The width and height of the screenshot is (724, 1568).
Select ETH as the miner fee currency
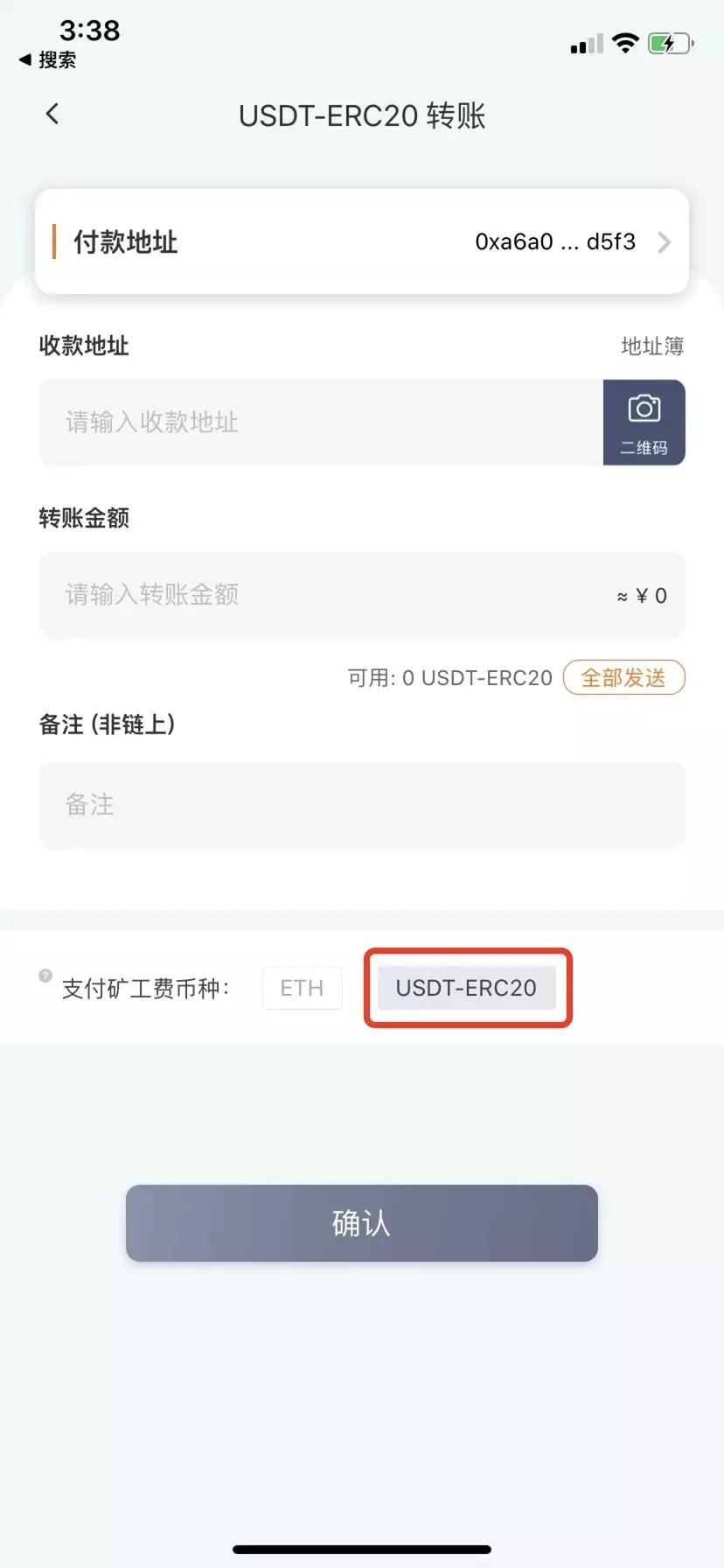[x=302, y=988]
